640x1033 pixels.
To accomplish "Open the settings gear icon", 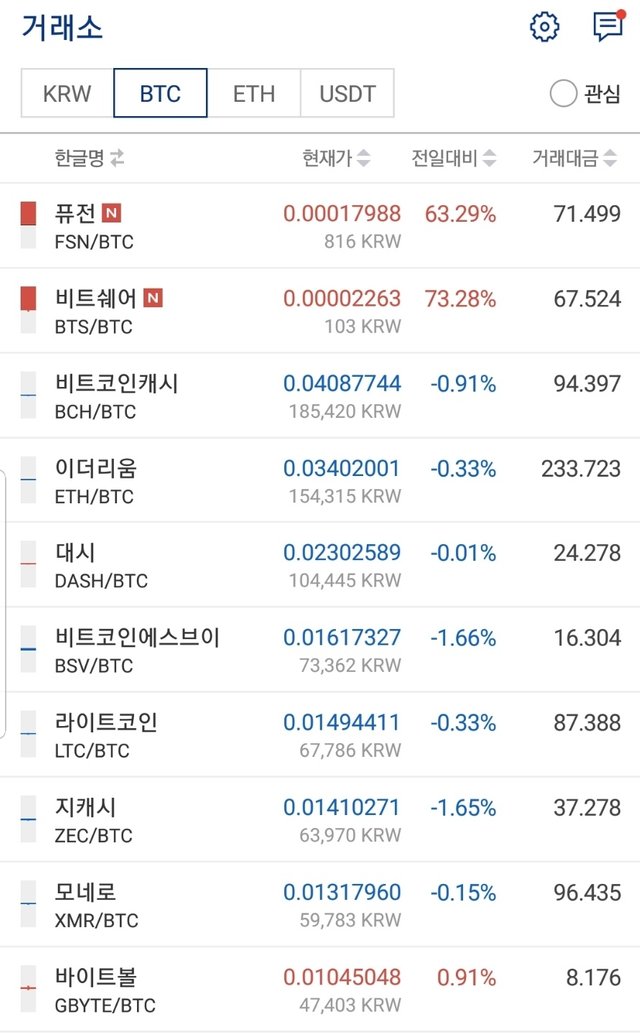I will (x=544, y=27).
